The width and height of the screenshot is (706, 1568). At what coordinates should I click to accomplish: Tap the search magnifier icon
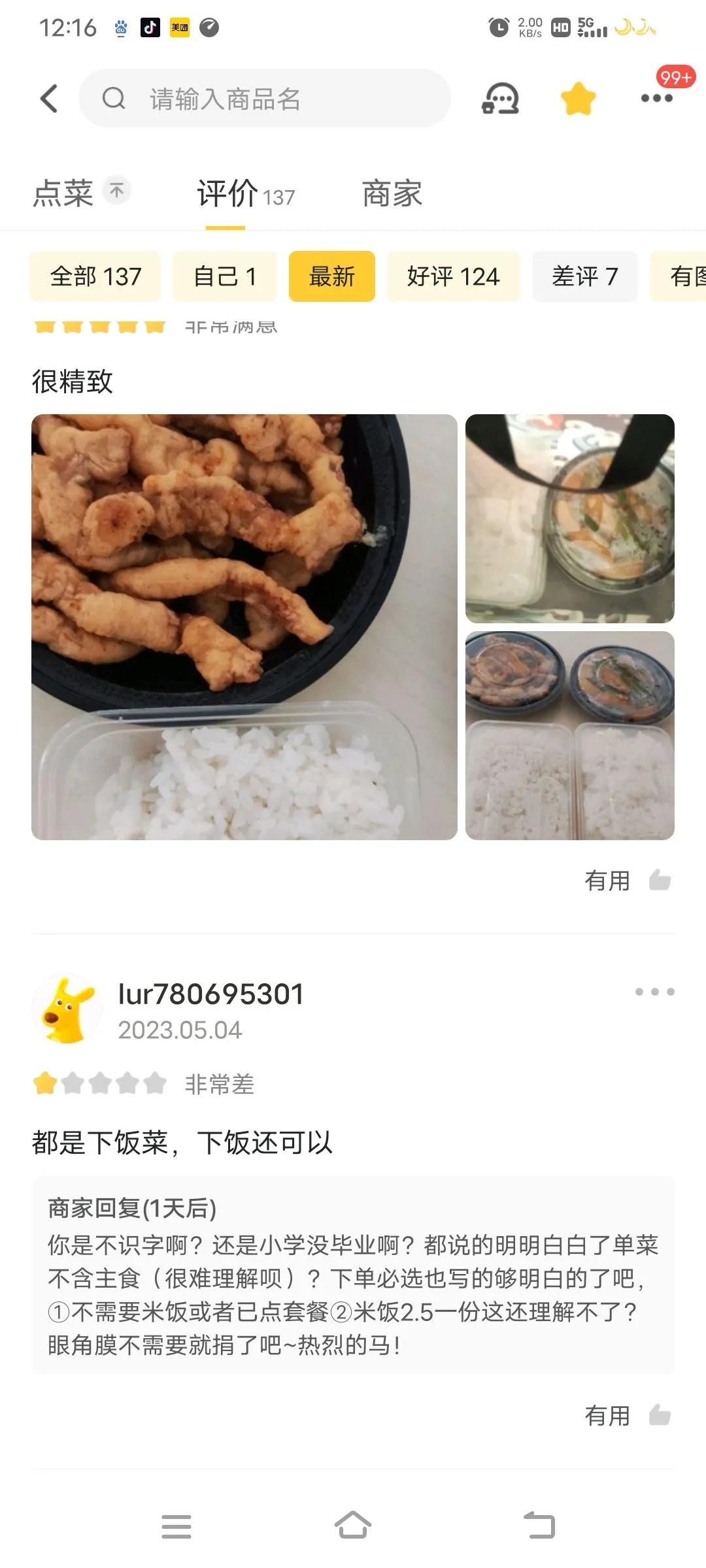pos(114,98)
